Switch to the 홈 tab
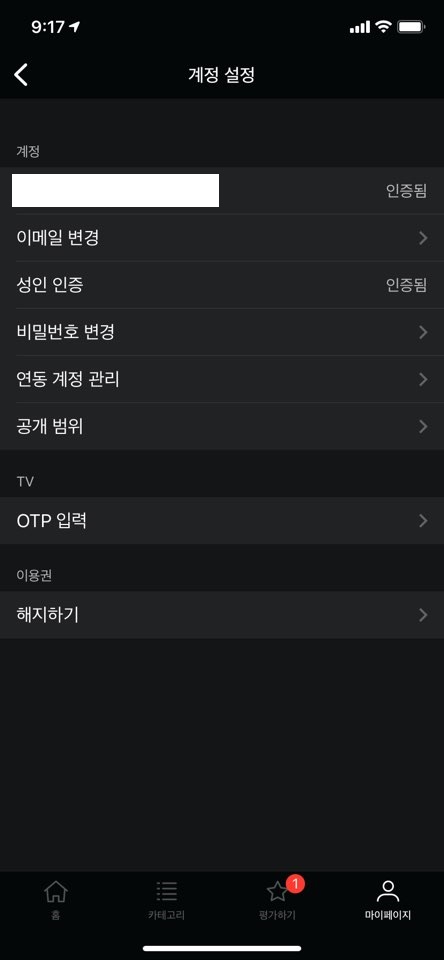The width and height of the screenshot is (444, 960). coord(56,900)
